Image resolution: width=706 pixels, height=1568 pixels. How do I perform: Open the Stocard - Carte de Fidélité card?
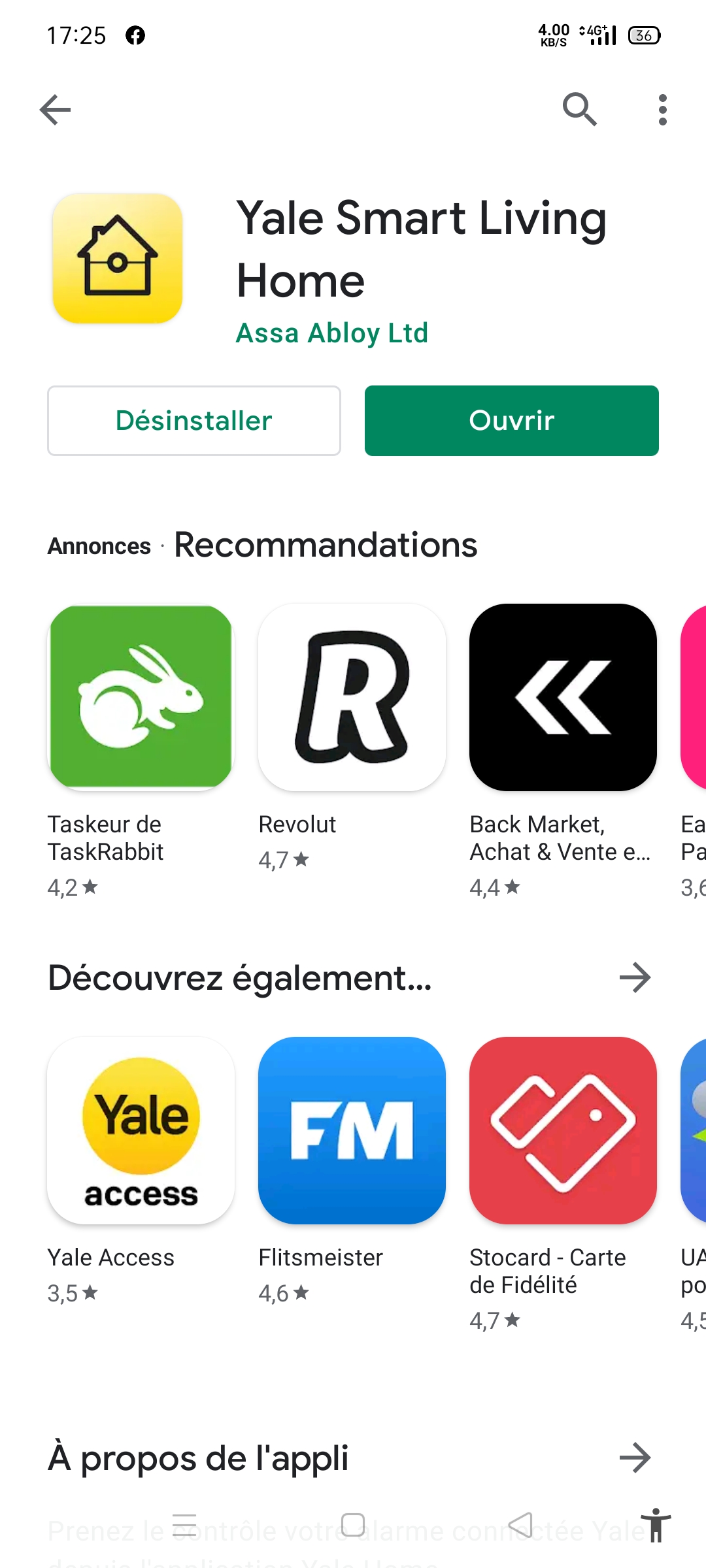[563, 1184]
